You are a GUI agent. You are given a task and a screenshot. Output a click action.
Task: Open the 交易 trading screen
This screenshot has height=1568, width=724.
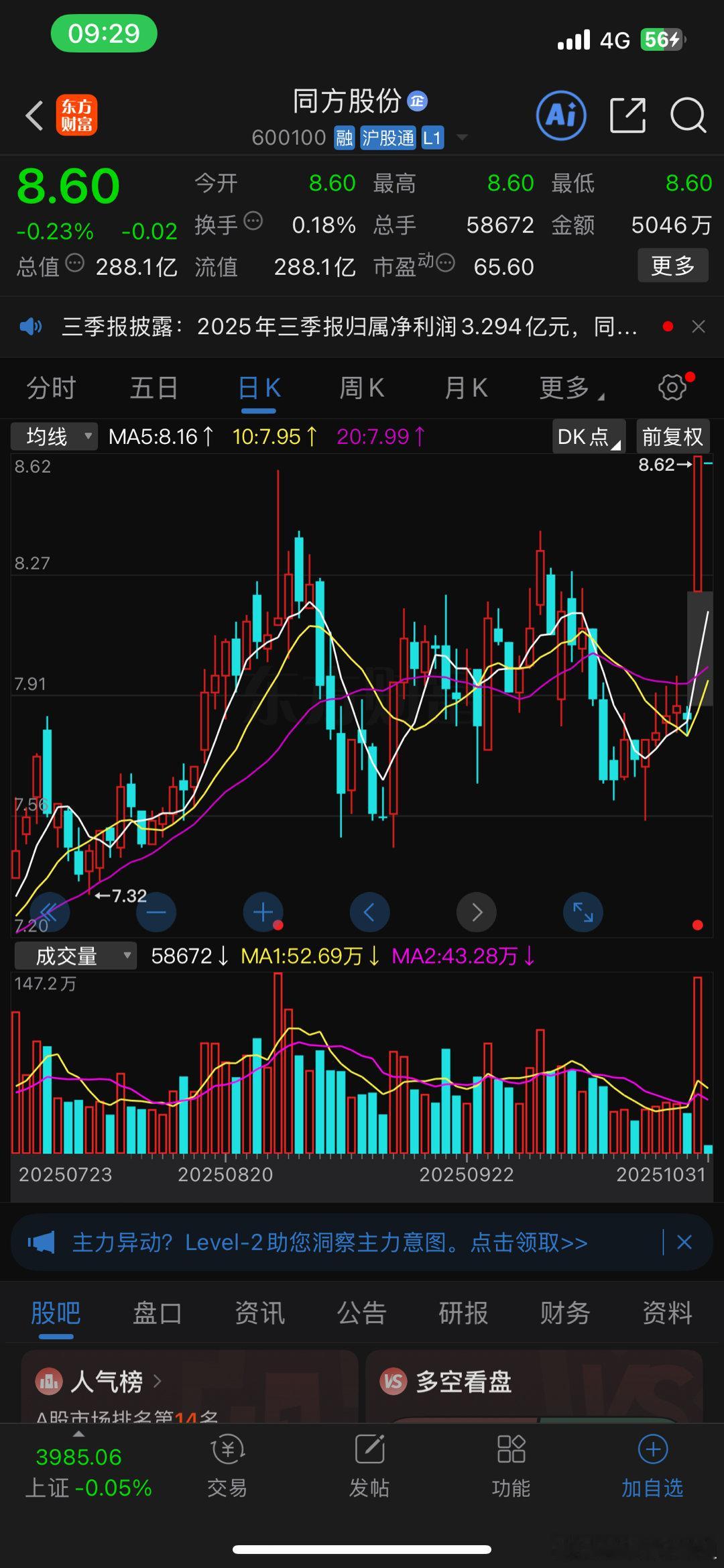pos(227,1470)
